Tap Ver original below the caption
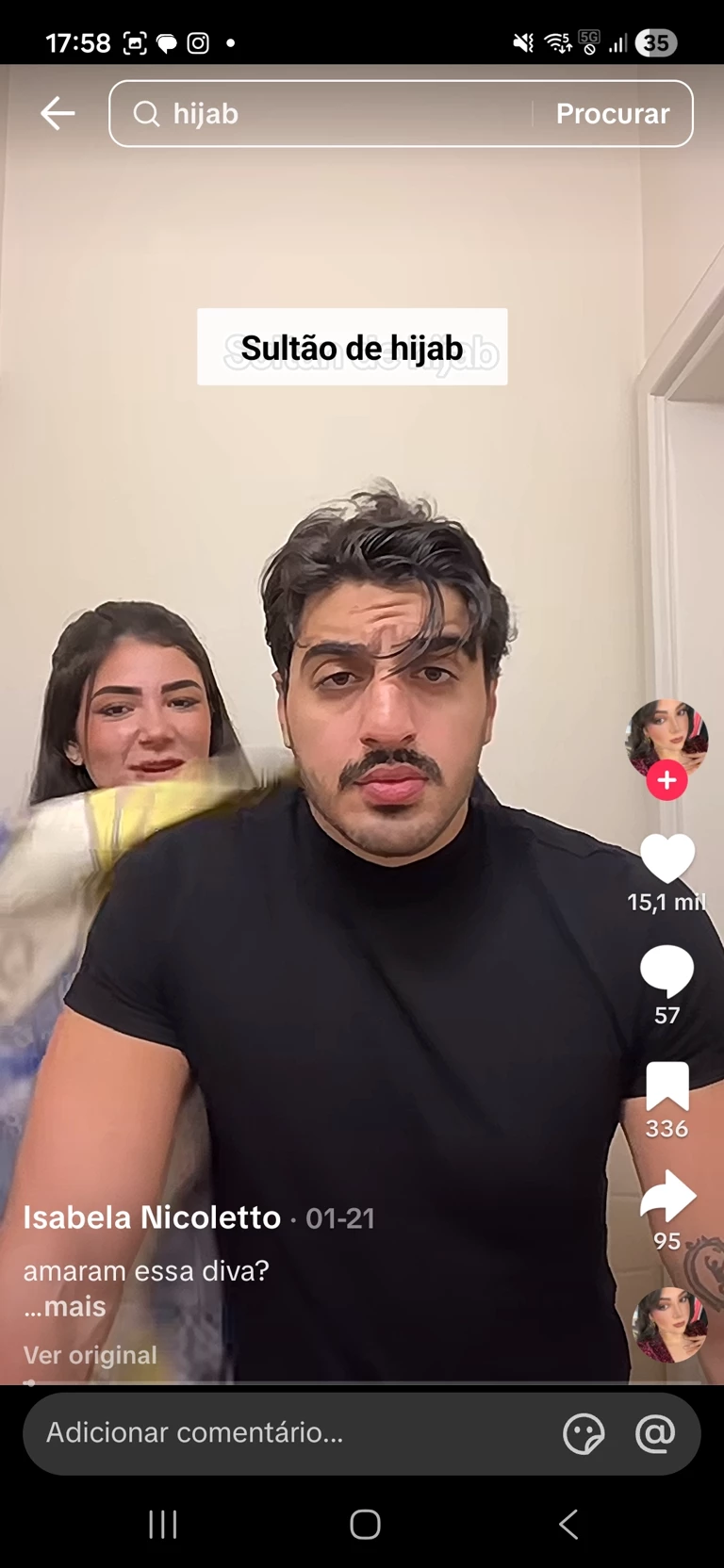Image resolution: width=724 pixels, height=1568 pixels. pos(90,1355)
